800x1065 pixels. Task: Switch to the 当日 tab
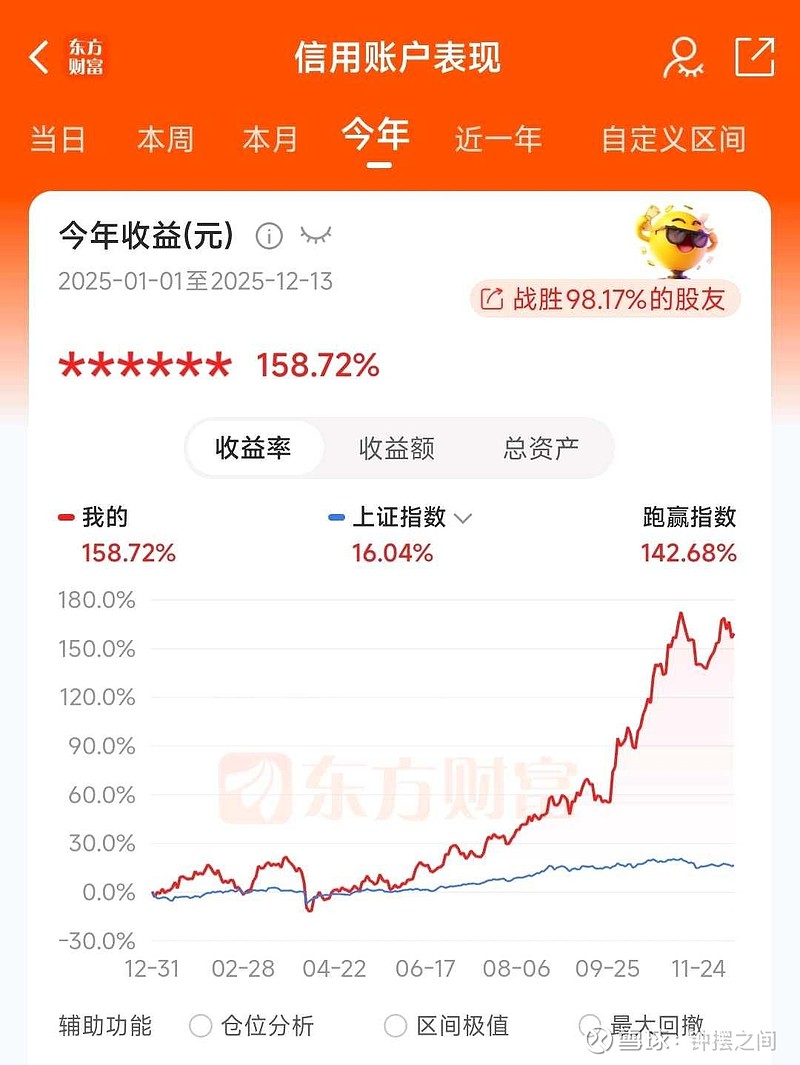click(58, 139)
